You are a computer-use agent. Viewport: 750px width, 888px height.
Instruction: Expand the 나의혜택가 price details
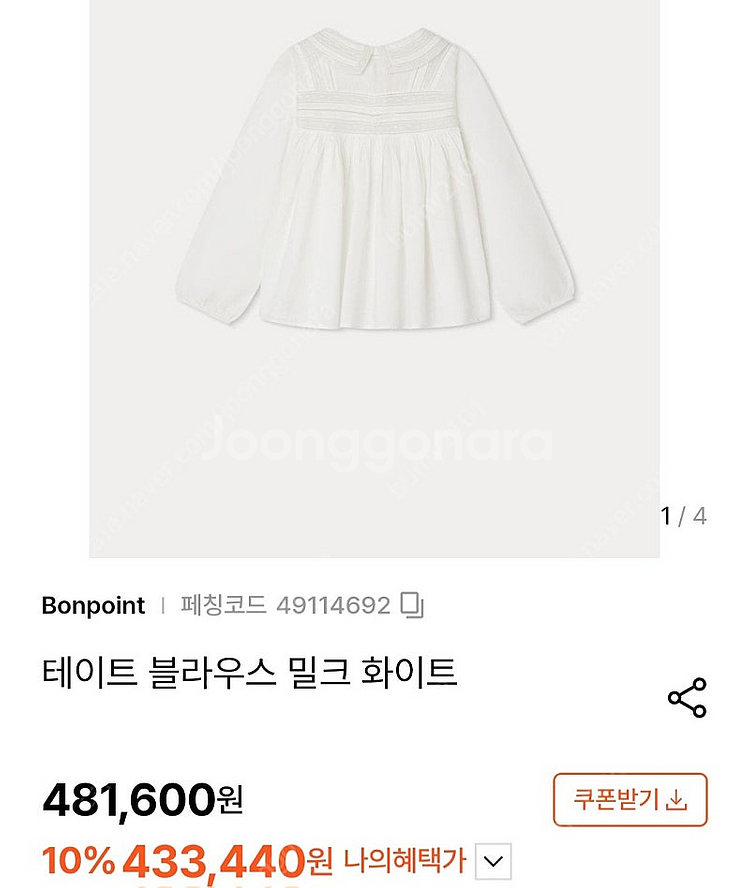493,860
